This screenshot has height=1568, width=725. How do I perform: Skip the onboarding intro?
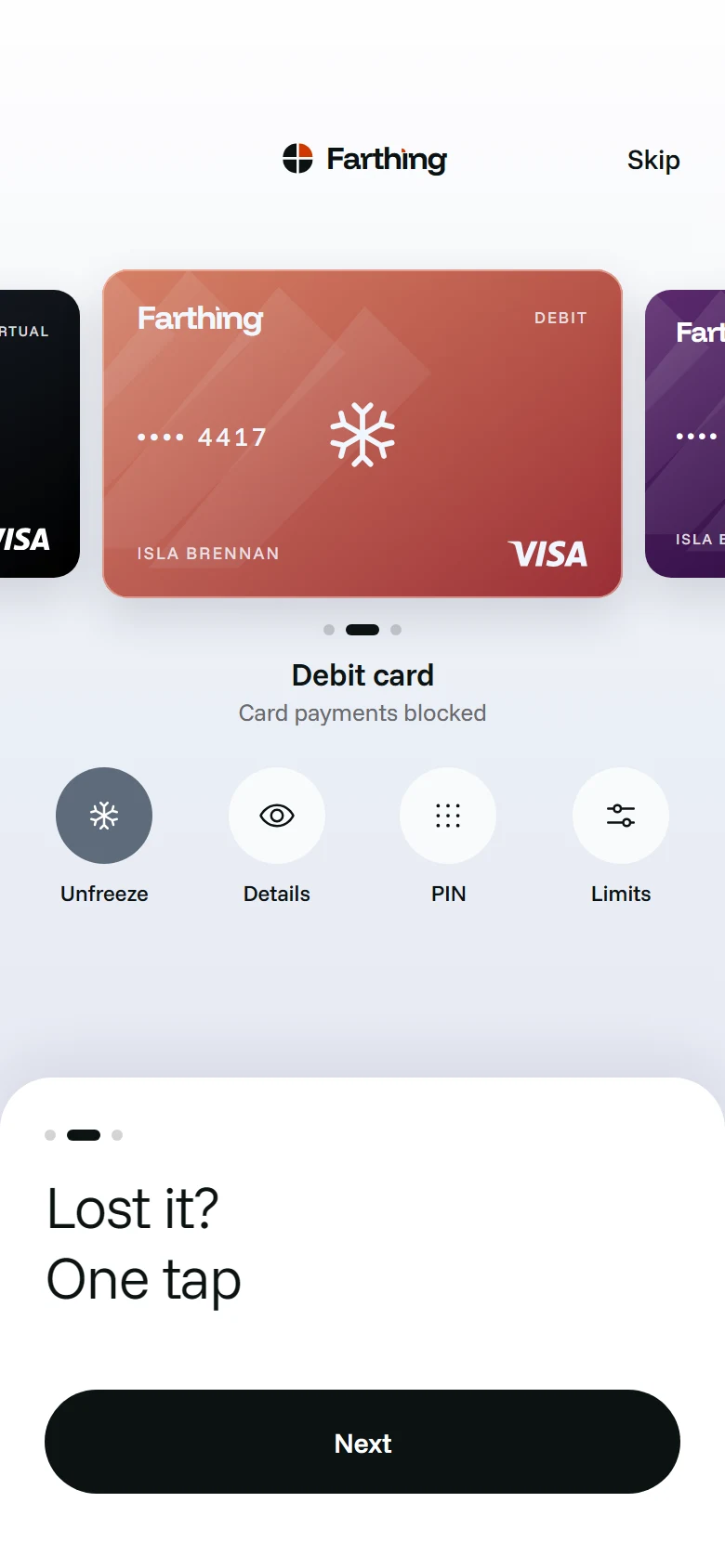[653, 160]
